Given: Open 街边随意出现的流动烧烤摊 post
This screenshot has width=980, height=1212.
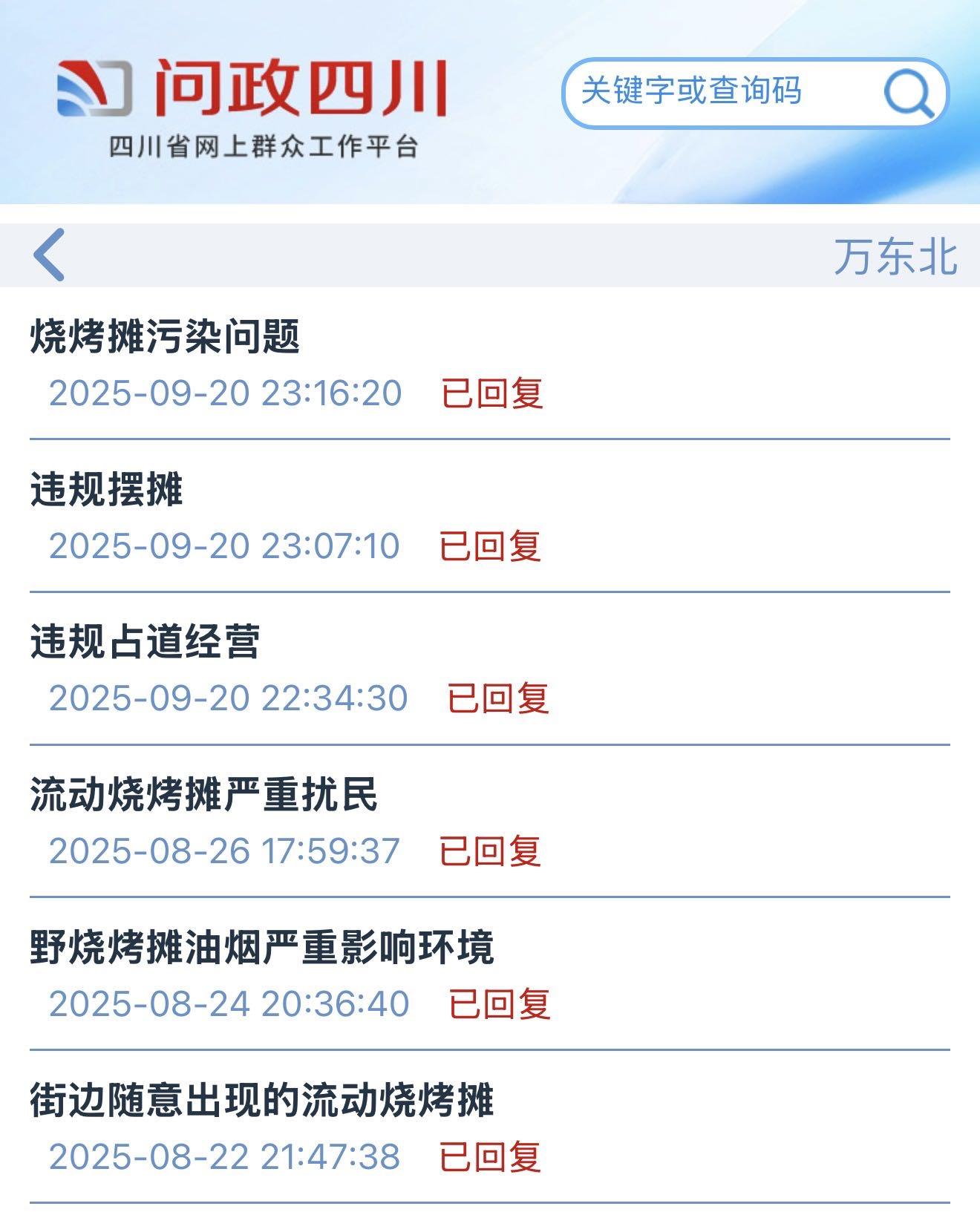Looking at the screenshot, I should [262, 1101].
